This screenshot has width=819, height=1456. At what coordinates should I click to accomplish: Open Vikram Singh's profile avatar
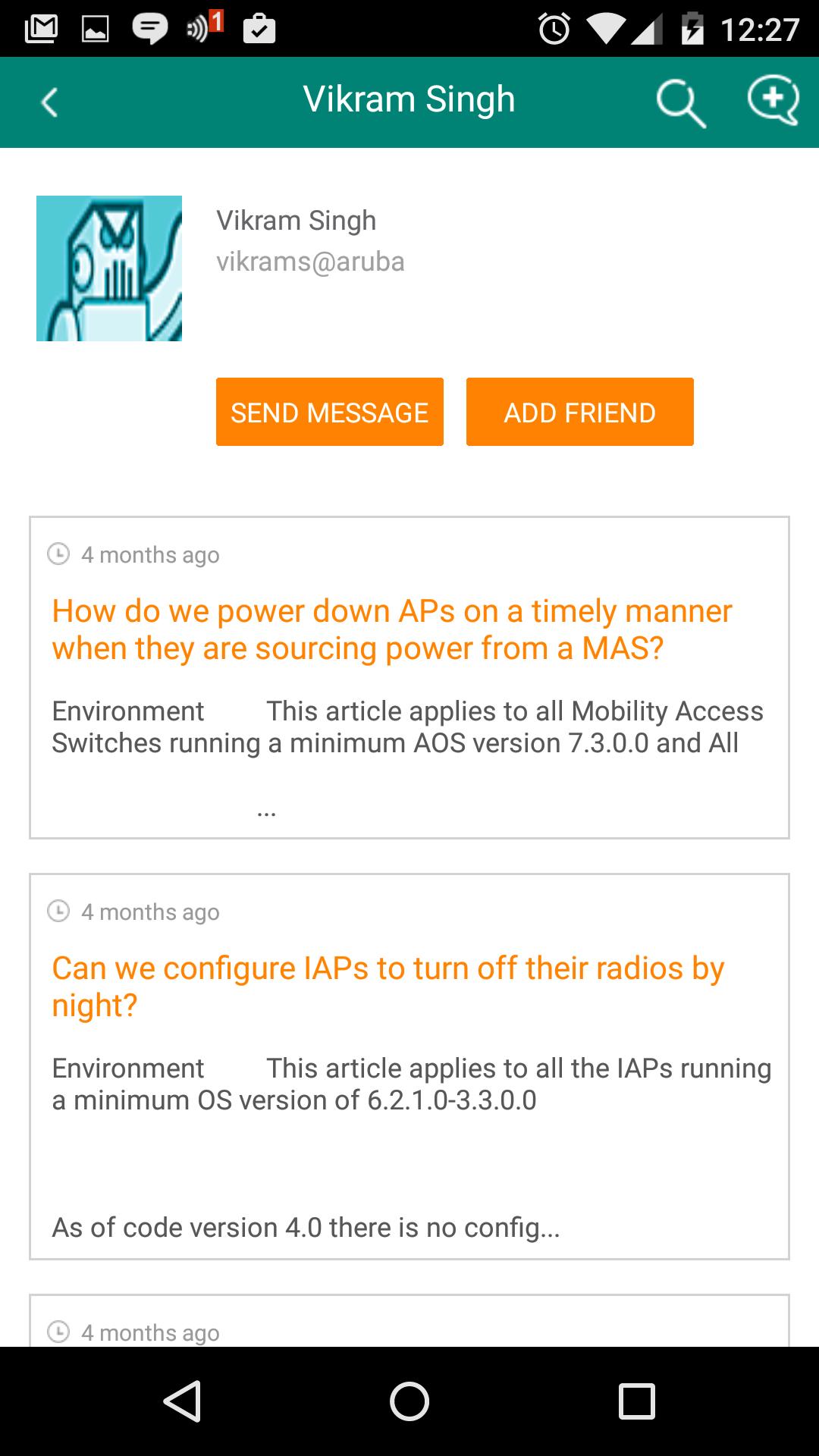109,268
